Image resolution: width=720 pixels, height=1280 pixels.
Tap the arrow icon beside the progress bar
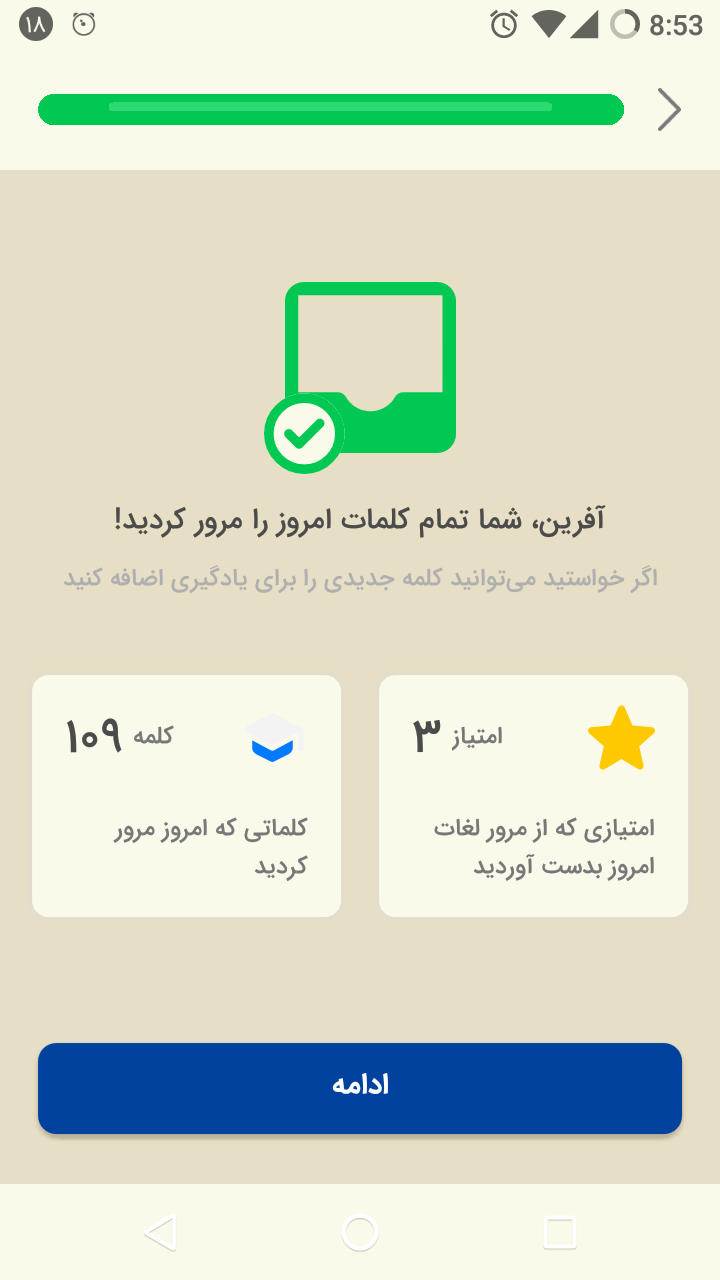point(669,110)
